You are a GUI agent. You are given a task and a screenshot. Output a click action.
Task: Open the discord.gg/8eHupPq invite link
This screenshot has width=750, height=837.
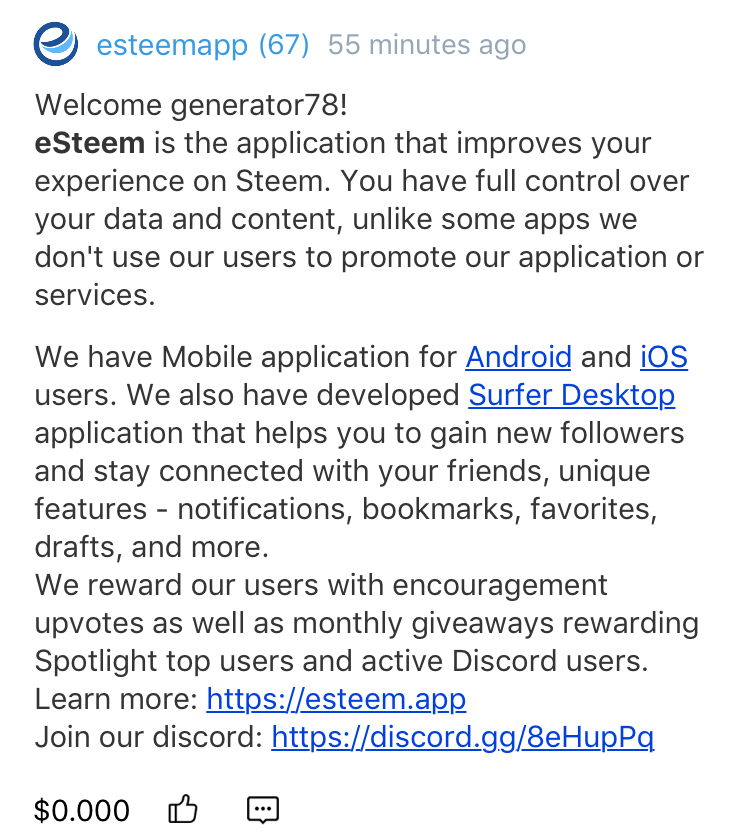[x=462, y=738]
